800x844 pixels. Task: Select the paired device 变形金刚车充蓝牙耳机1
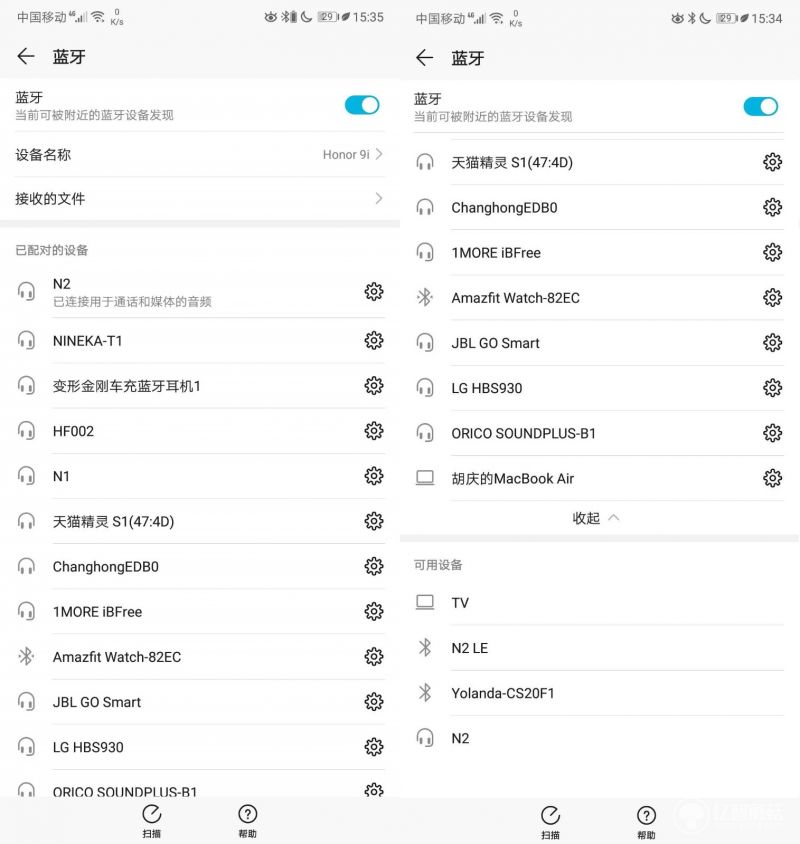click(x=127, y=386)
